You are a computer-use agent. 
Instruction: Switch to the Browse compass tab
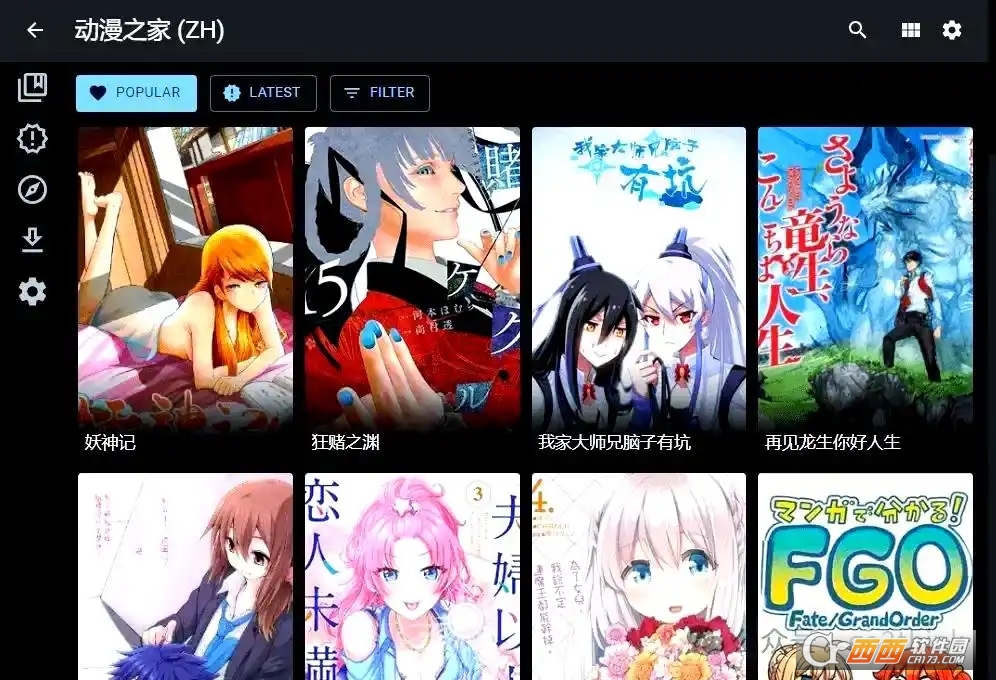coord(33,189)
